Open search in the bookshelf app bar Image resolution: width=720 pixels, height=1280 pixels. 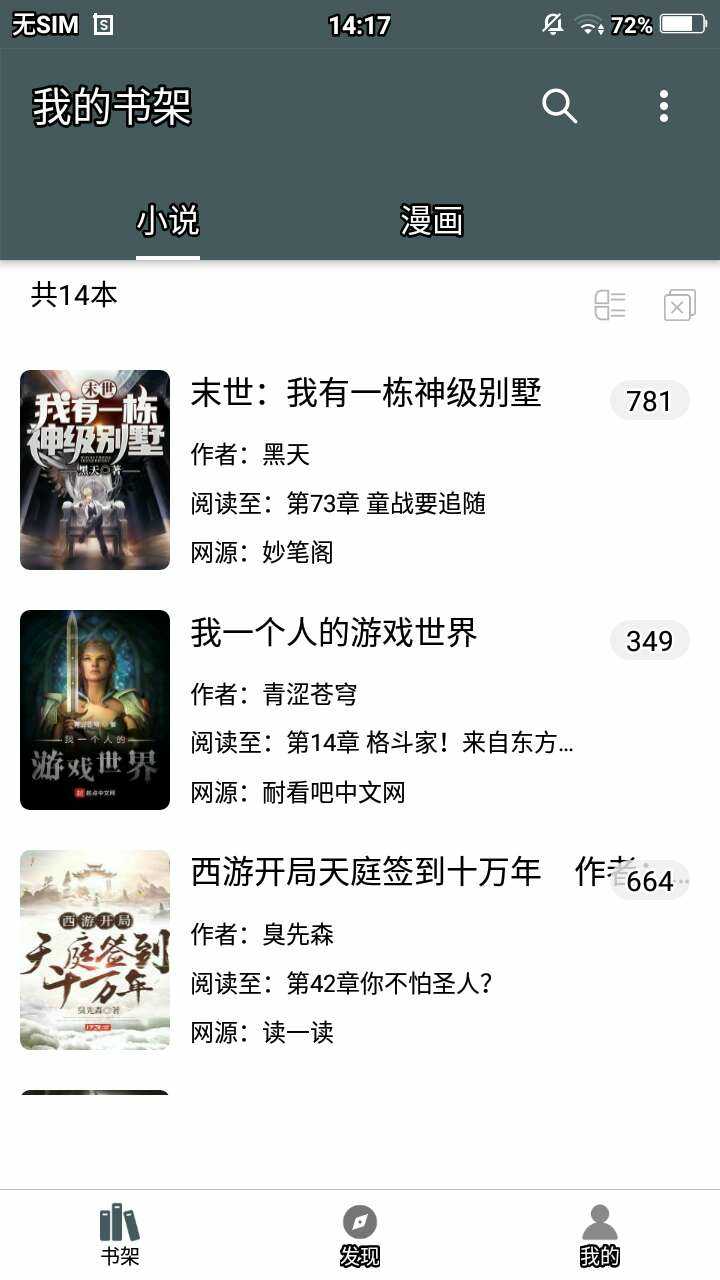click(559, 106)
